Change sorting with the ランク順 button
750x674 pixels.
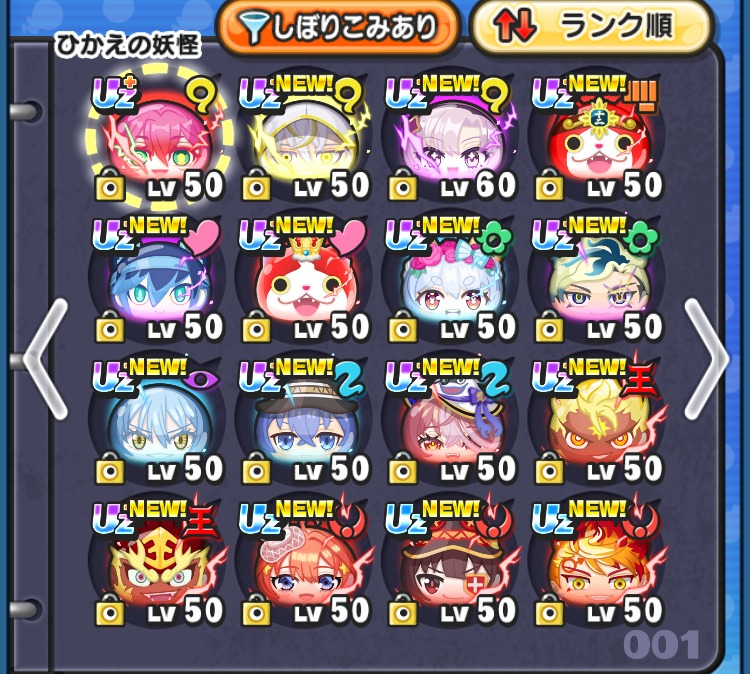[590, 27]
